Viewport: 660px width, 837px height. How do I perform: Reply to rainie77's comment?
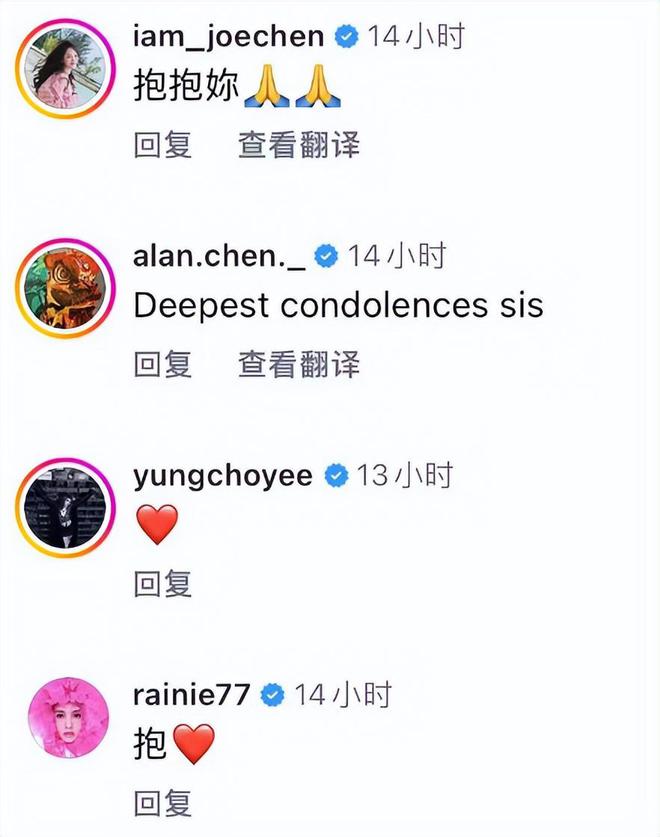162,802
